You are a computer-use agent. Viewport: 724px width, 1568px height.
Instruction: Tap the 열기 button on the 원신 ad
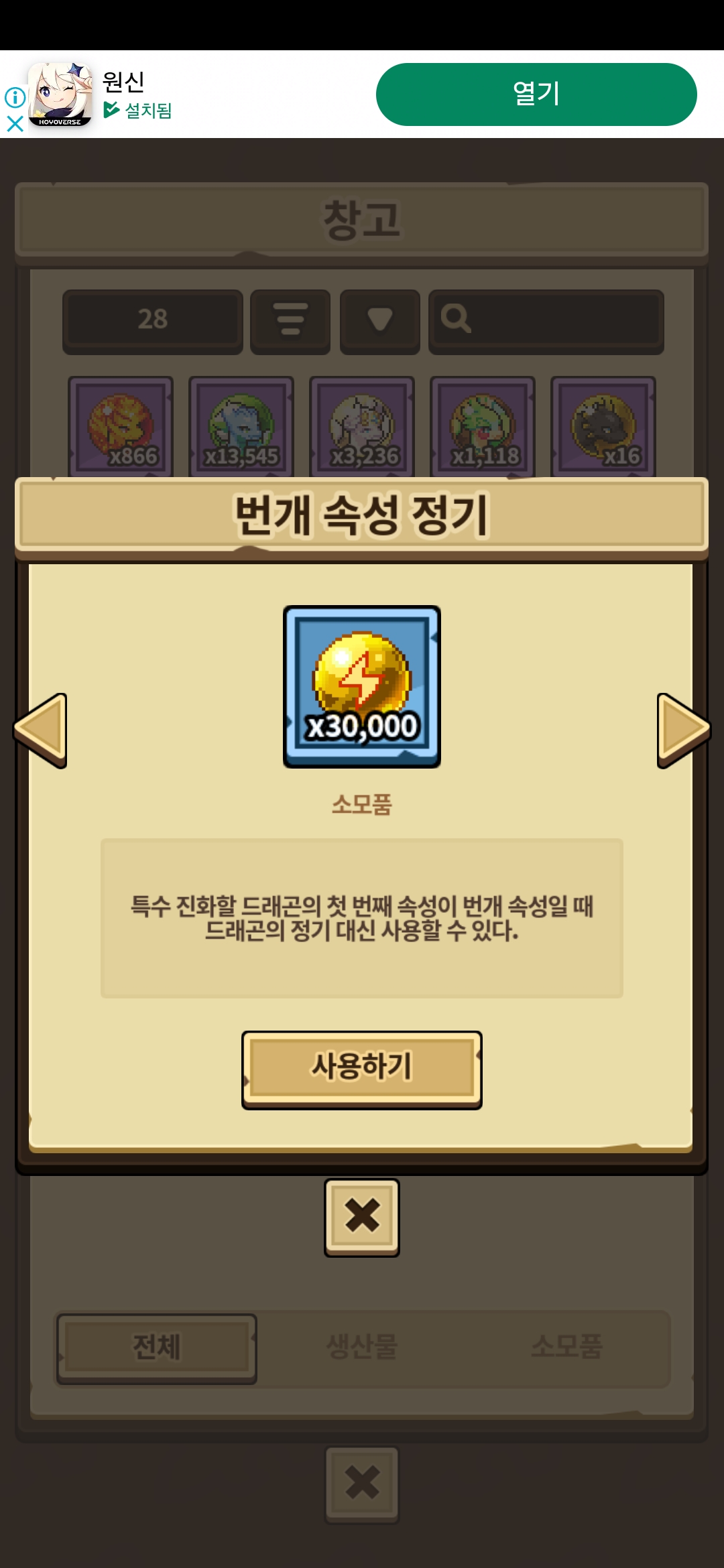(x=536, y=94)
